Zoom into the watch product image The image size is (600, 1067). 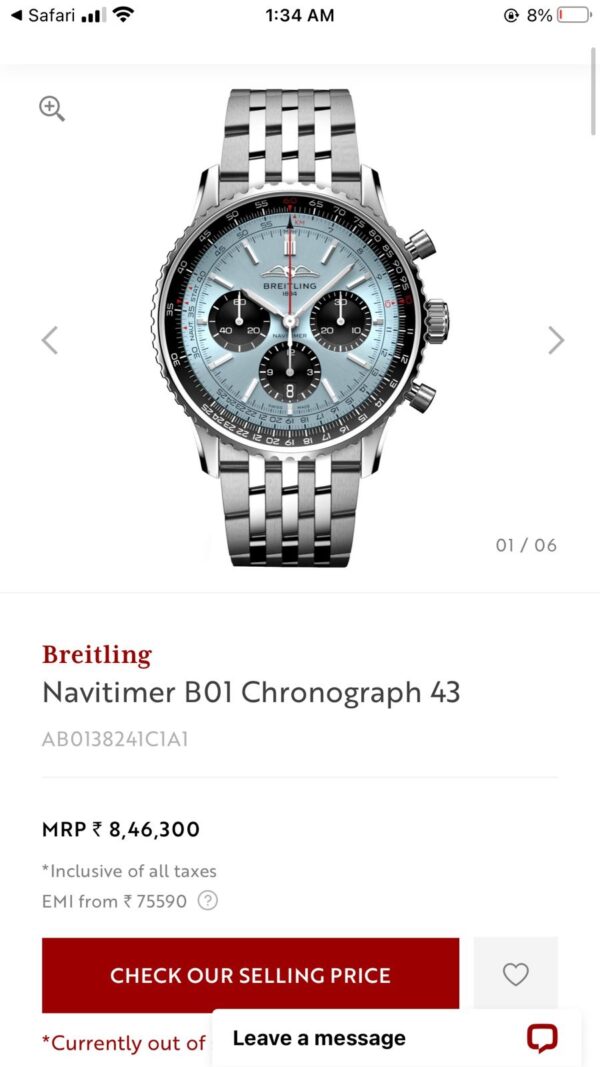pyautogui.click(x=51, y=108)
